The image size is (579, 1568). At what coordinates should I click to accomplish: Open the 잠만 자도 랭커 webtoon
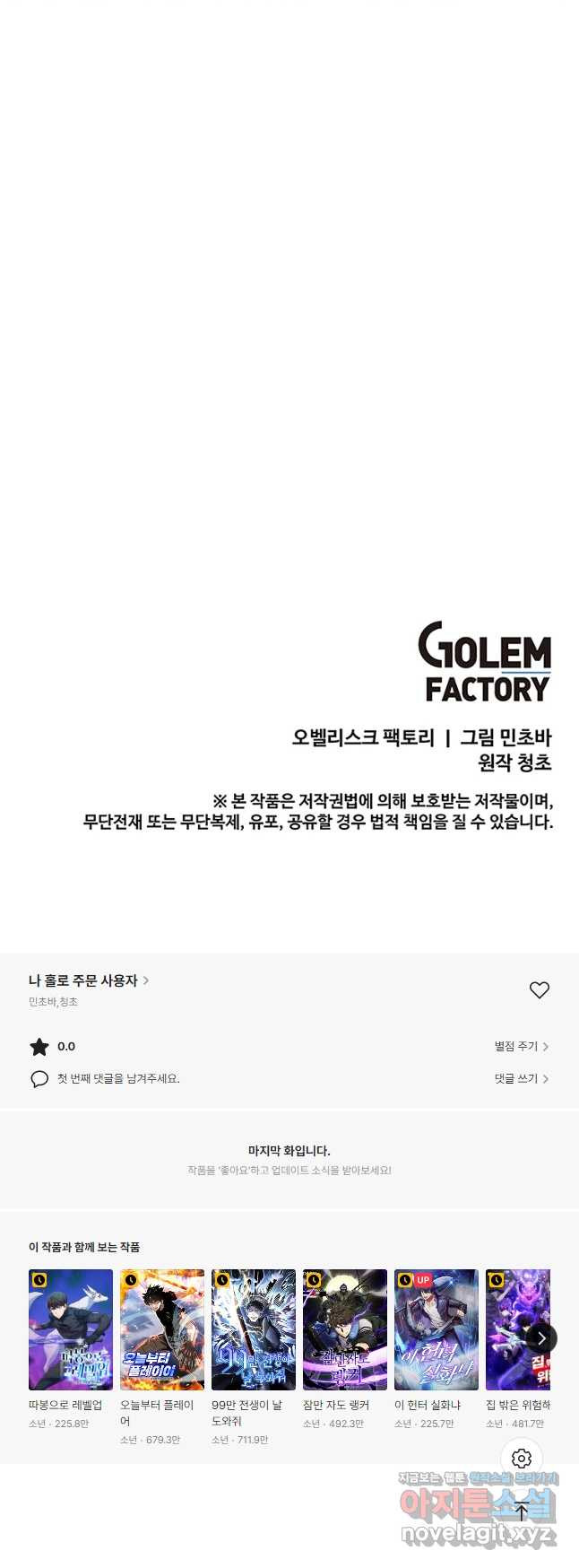345,1329
